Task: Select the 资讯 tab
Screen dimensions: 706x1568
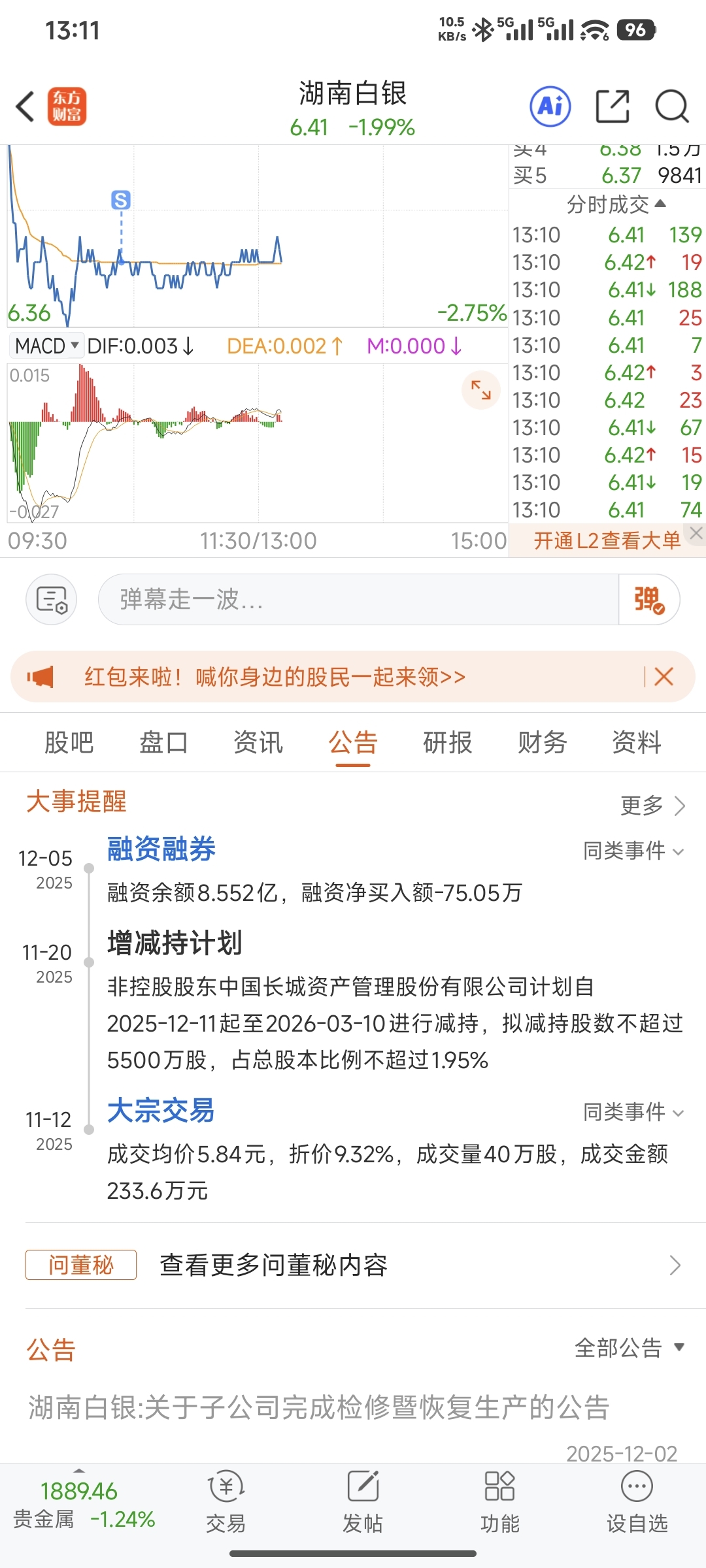Action: point(258,743)
